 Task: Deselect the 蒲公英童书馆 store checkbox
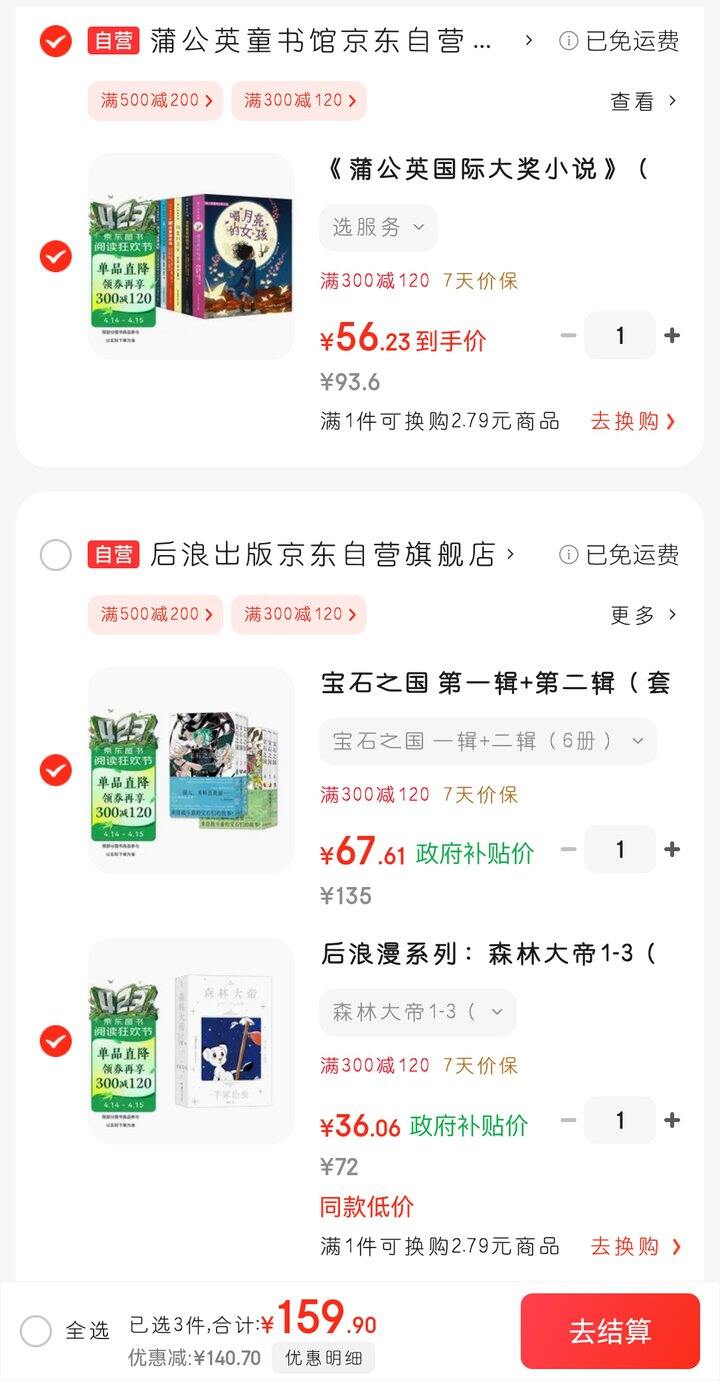[55, 43]
